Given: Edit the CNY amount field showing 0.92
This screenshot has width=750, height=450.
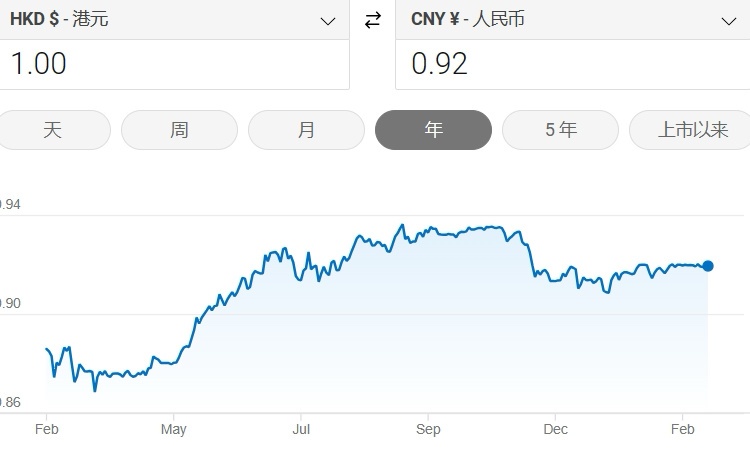Looking at the screenshot, I should tap(572, 64).
